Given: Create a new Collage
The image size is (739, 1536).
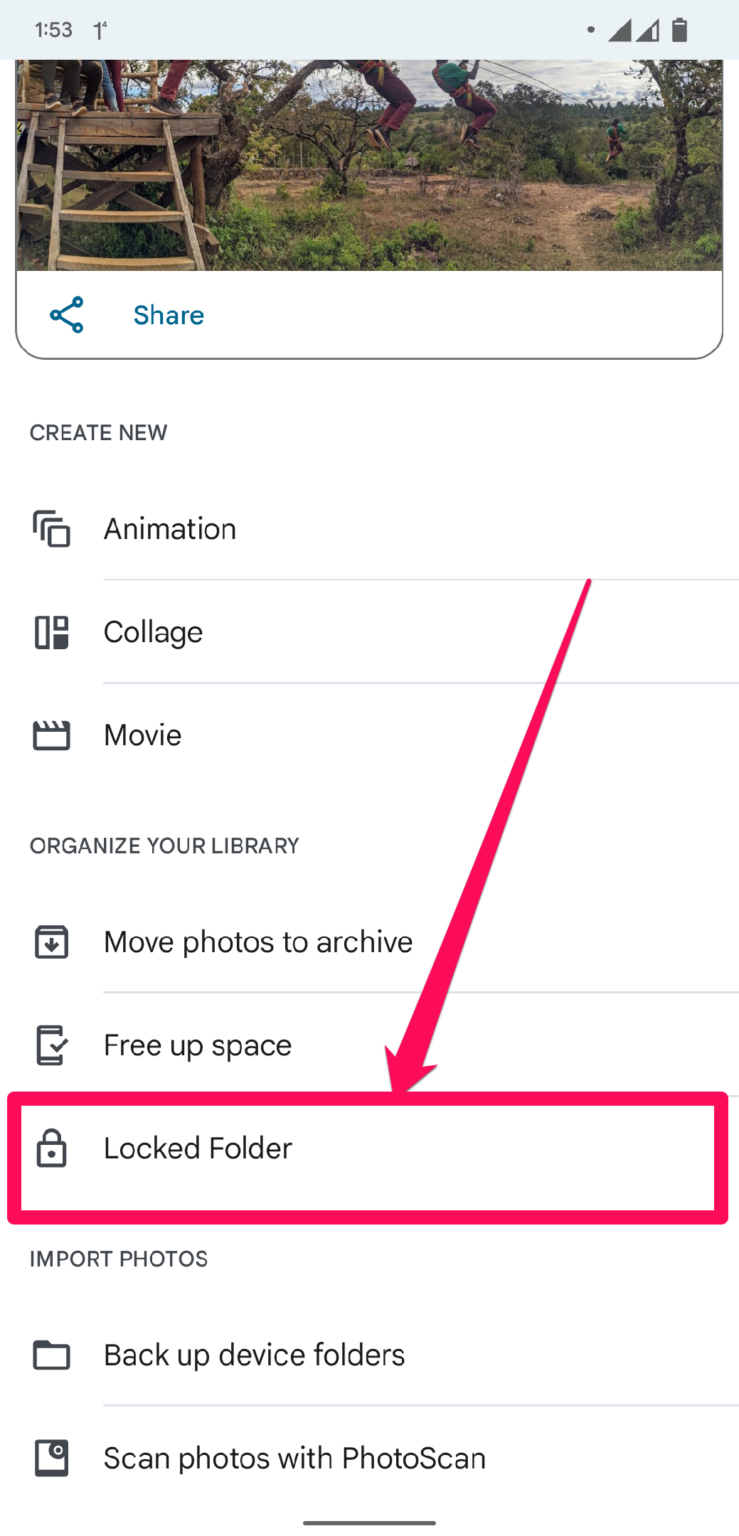Looking at the screenshot, I should (369, 632).
